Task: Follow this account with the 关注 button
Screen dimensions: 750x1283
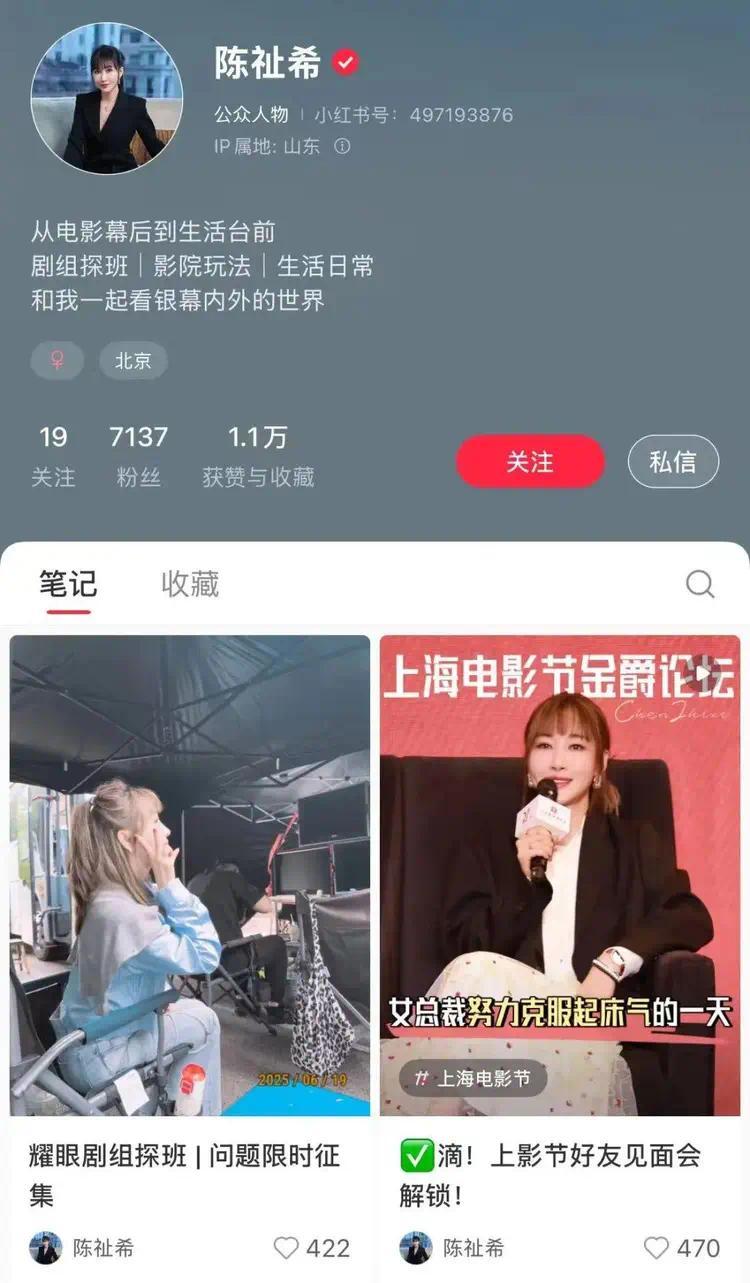Action: tap(530, 461)
